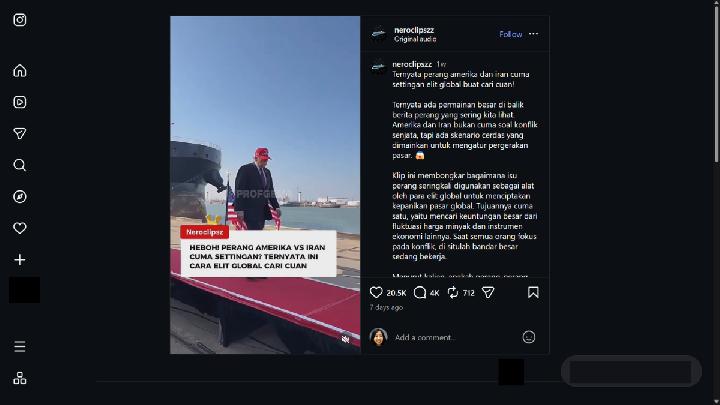The height and width of the screenshot is (405, 720).
Task: Open the post options menu
Action: [x=534, y=34]
